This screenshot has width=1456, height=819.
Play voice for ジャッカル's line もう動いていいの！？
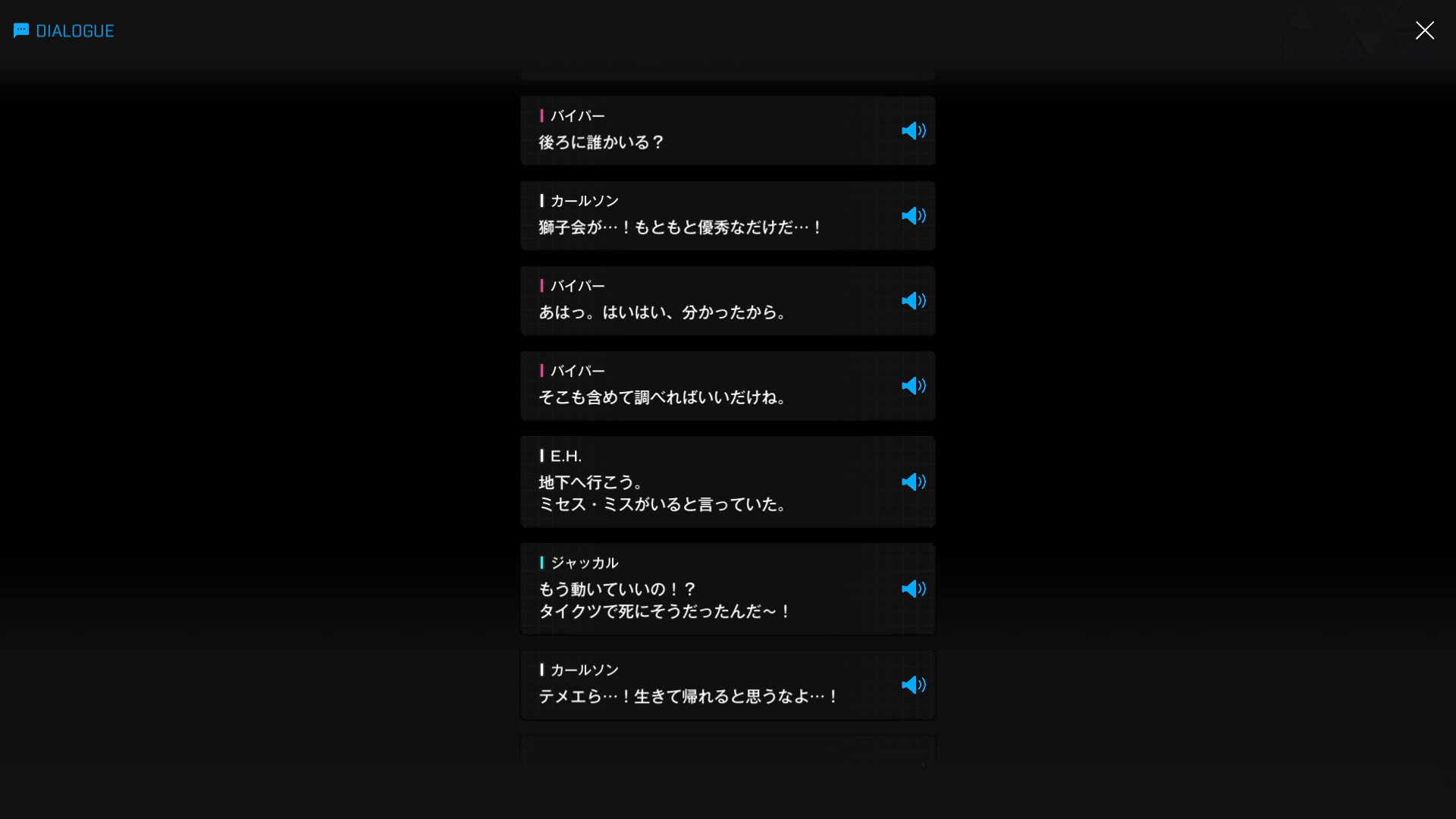913,588
